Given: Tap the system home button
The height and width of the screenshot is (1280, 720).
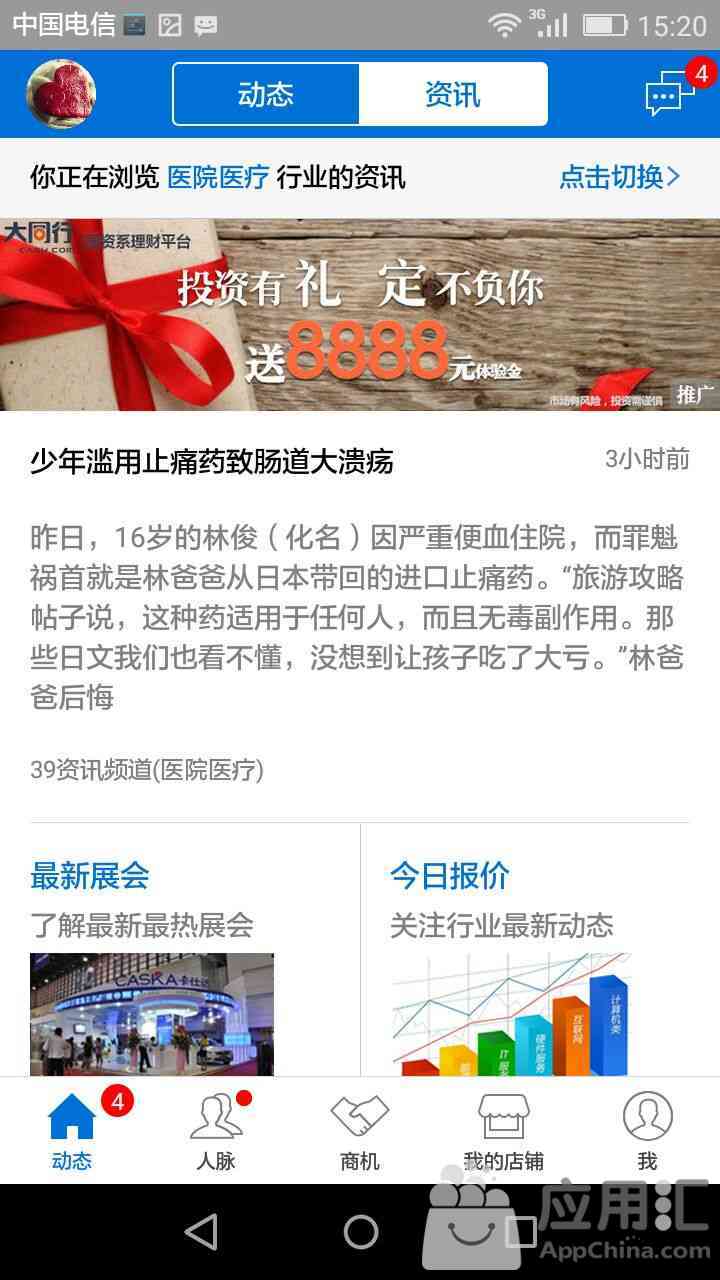Looking at the screenshot, I should (360, 1232).
